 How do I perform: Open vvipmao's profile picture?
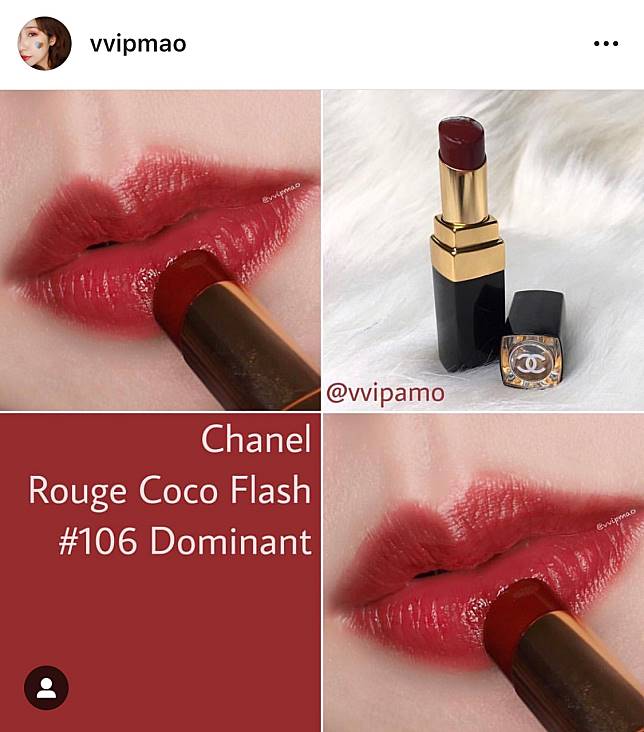pyautogui.click(x=44, y=44)
